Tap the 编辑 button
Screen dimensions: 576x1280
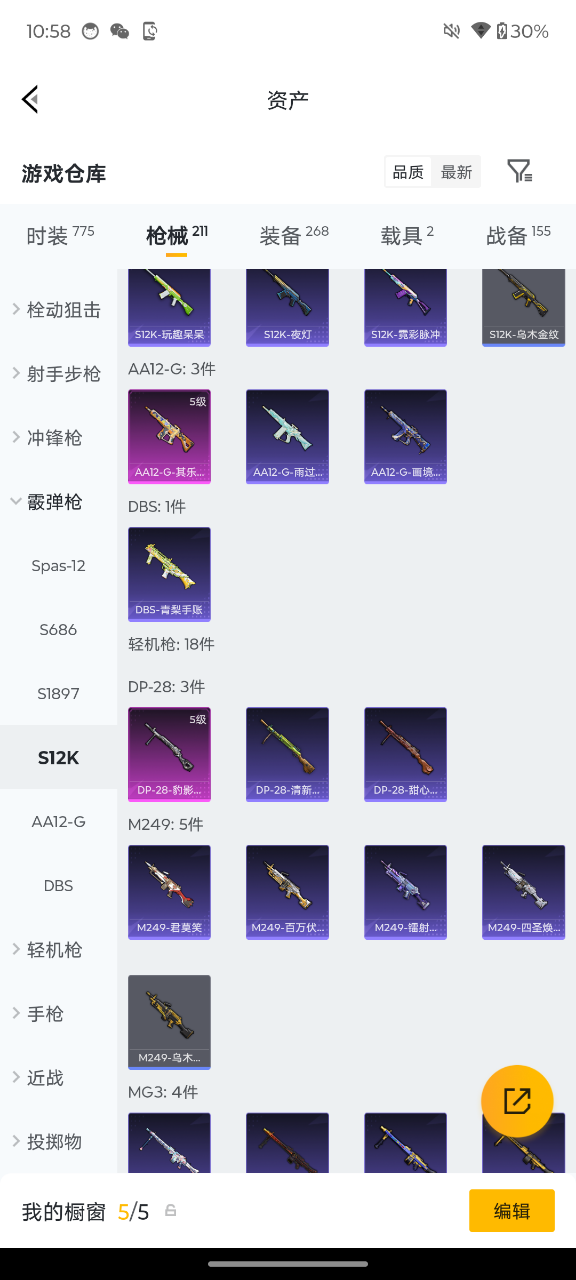pos(512,1211)
